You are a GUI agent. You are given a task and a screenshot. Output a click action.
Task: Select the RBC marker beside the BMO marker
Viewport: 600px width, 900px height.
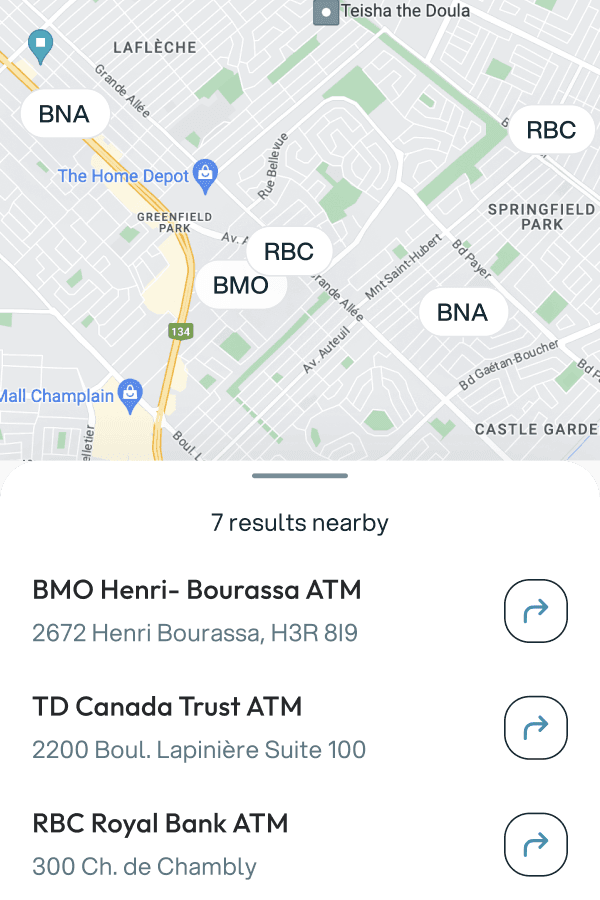click(289, 251)
